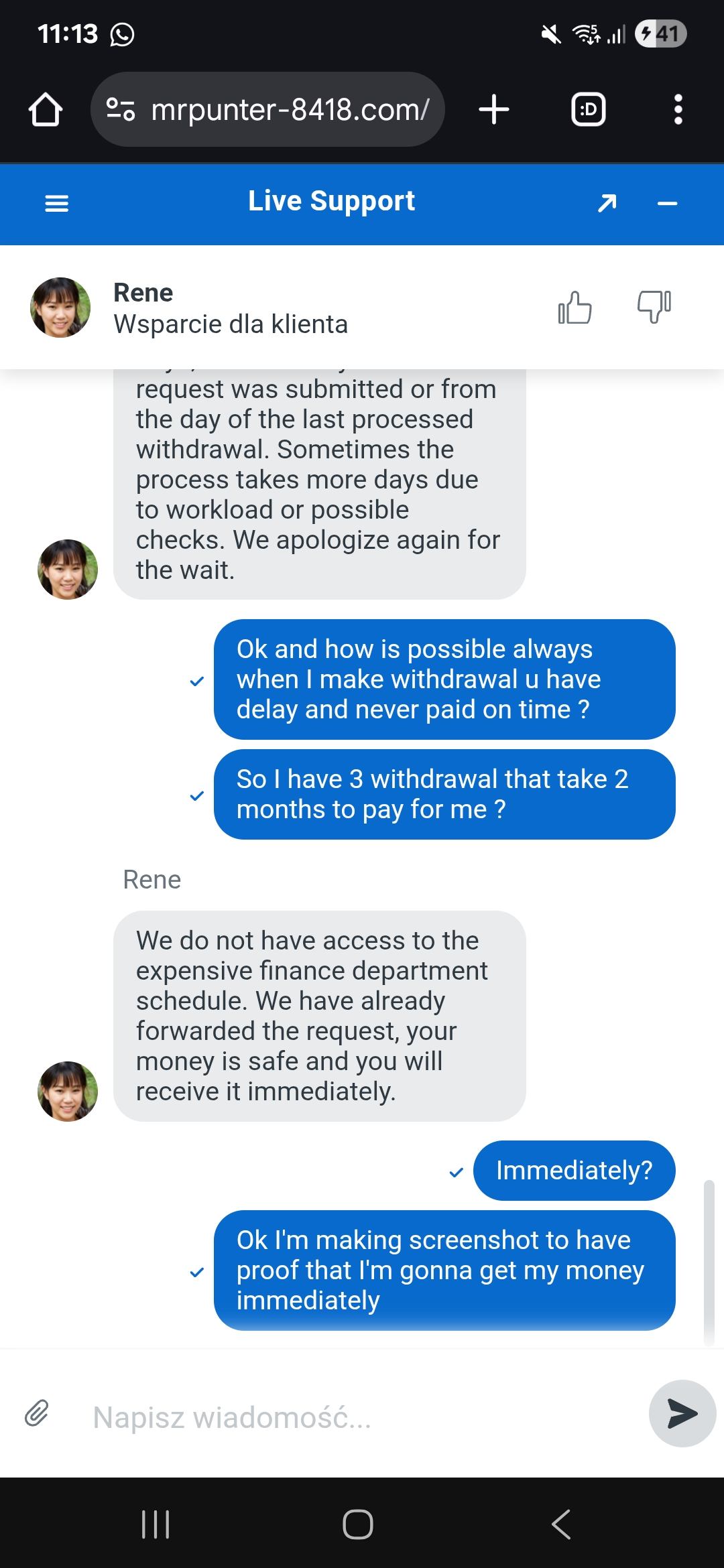Open the Live Support hamburger menu

pyautogui.click(x=57, y=203)
